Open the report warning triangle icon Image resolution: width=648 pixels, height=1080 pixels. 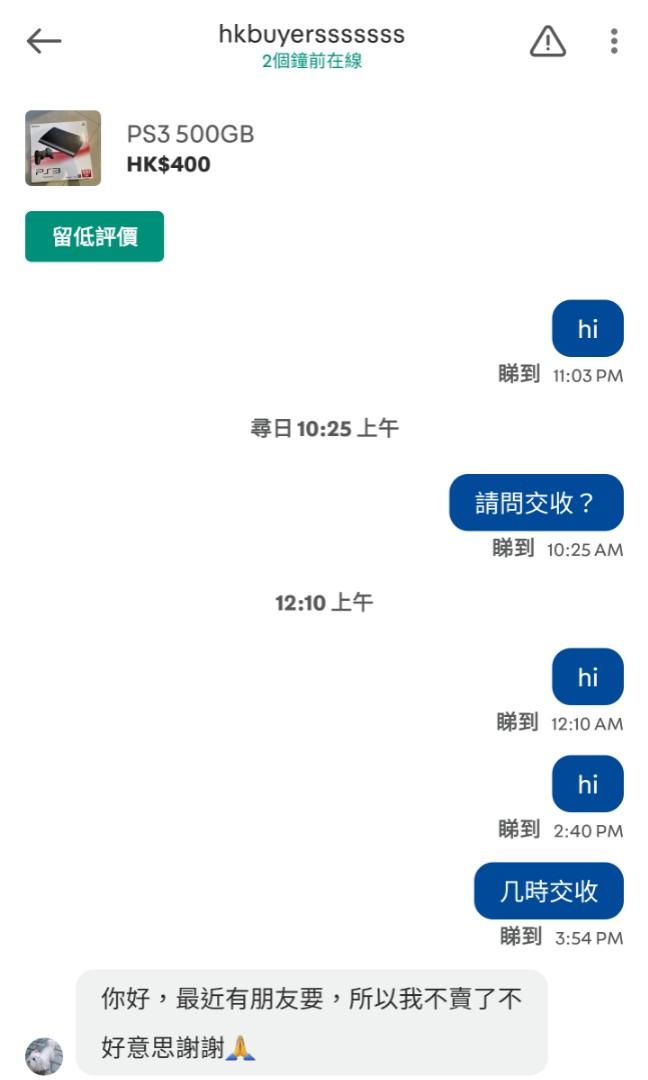click(547, 41)
